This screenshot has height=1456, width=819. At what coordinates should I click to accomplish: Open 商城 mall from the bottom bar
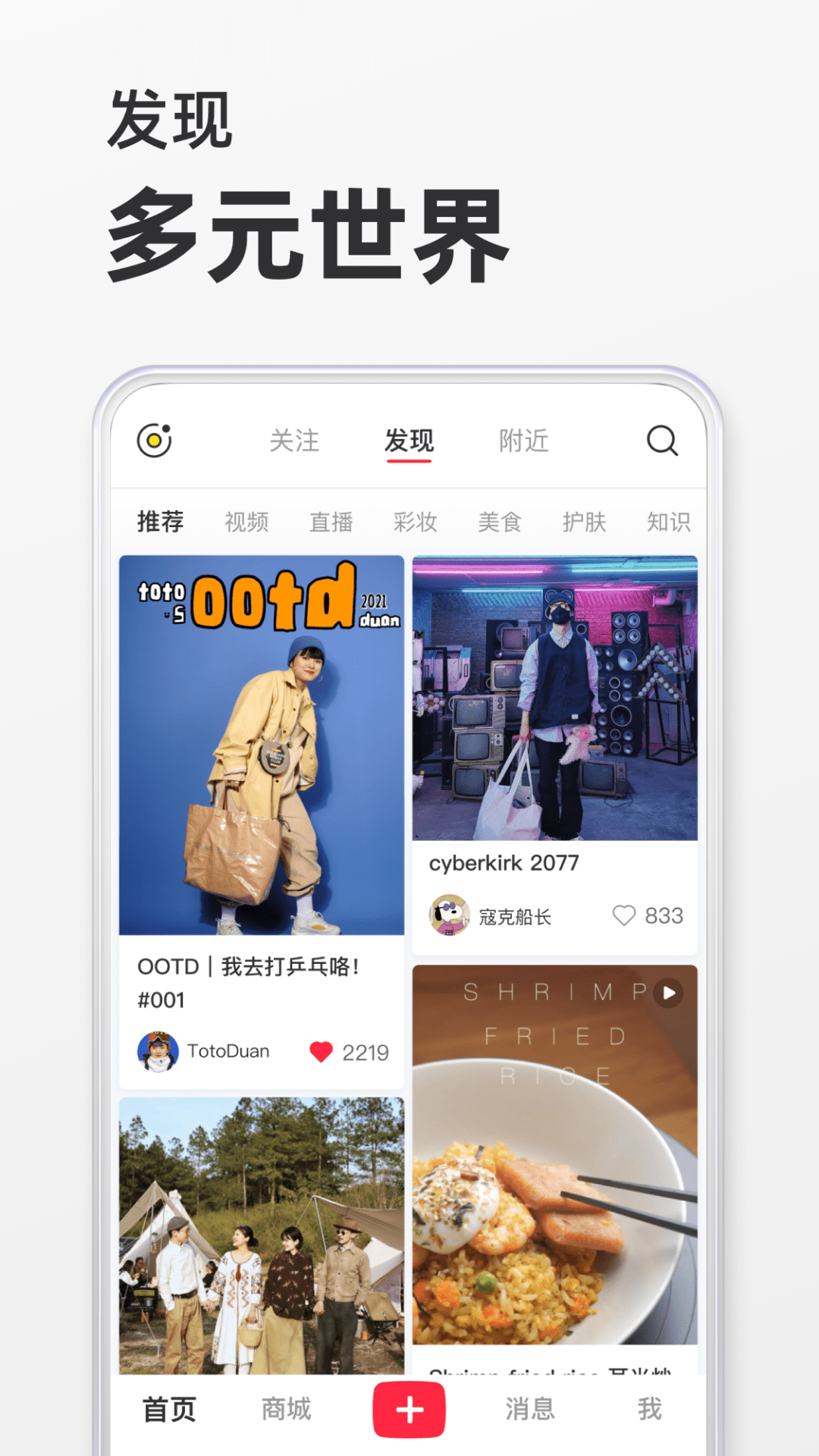286,1408
